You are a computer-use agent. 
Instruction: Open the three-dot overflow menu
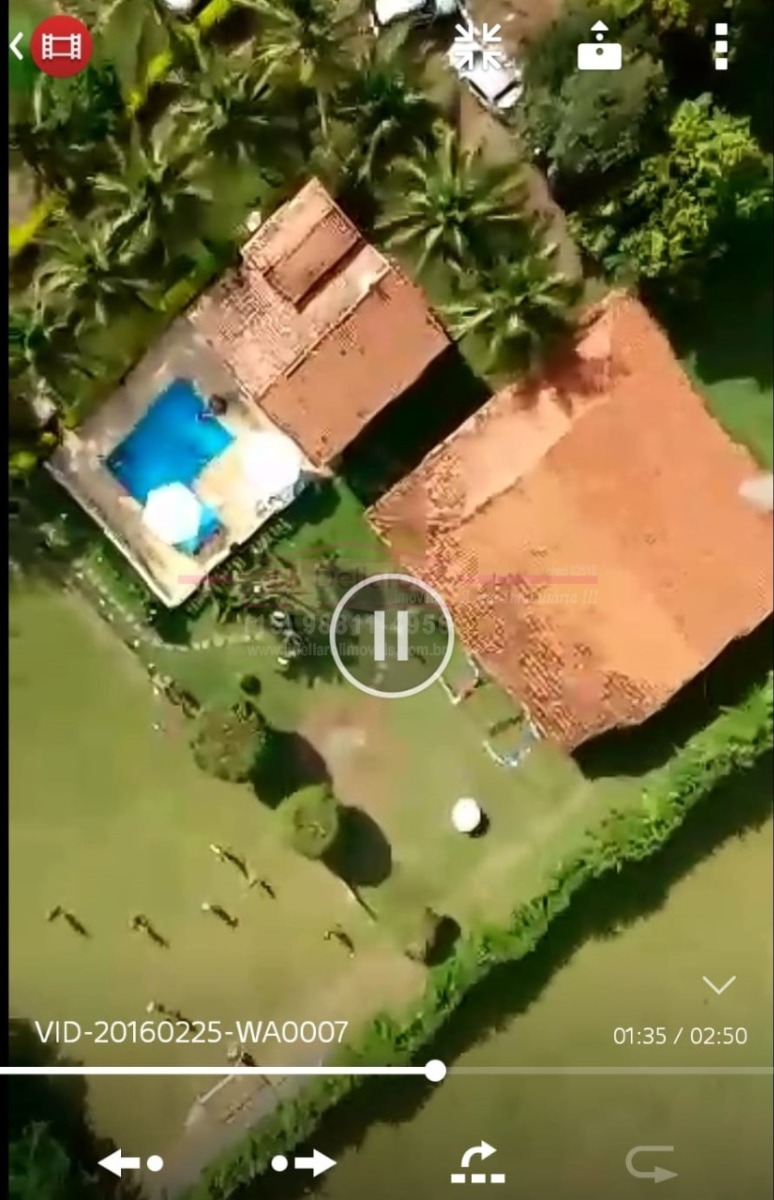coord(721,46)
